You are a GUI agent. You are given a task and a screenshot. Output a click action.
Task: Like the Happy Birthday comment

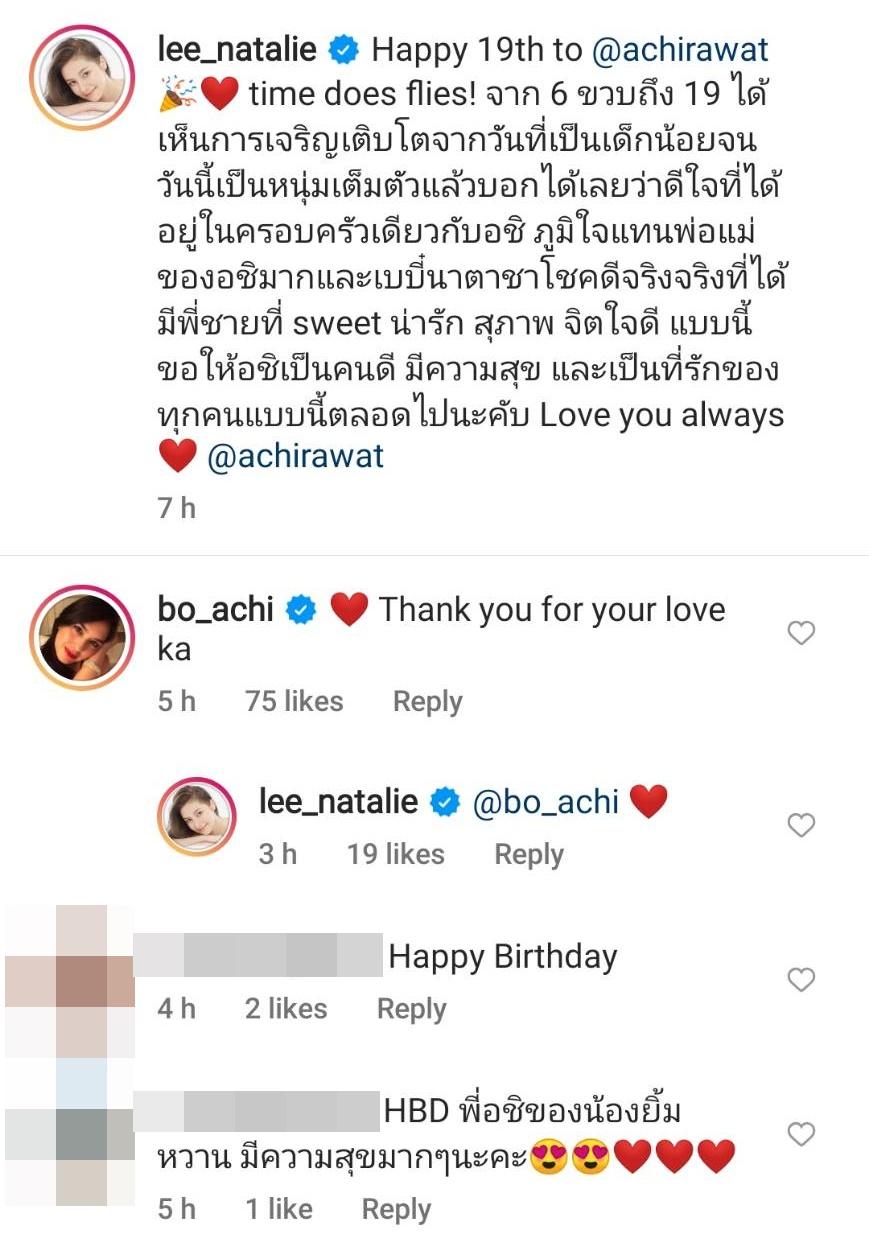[x=801, y=980]
